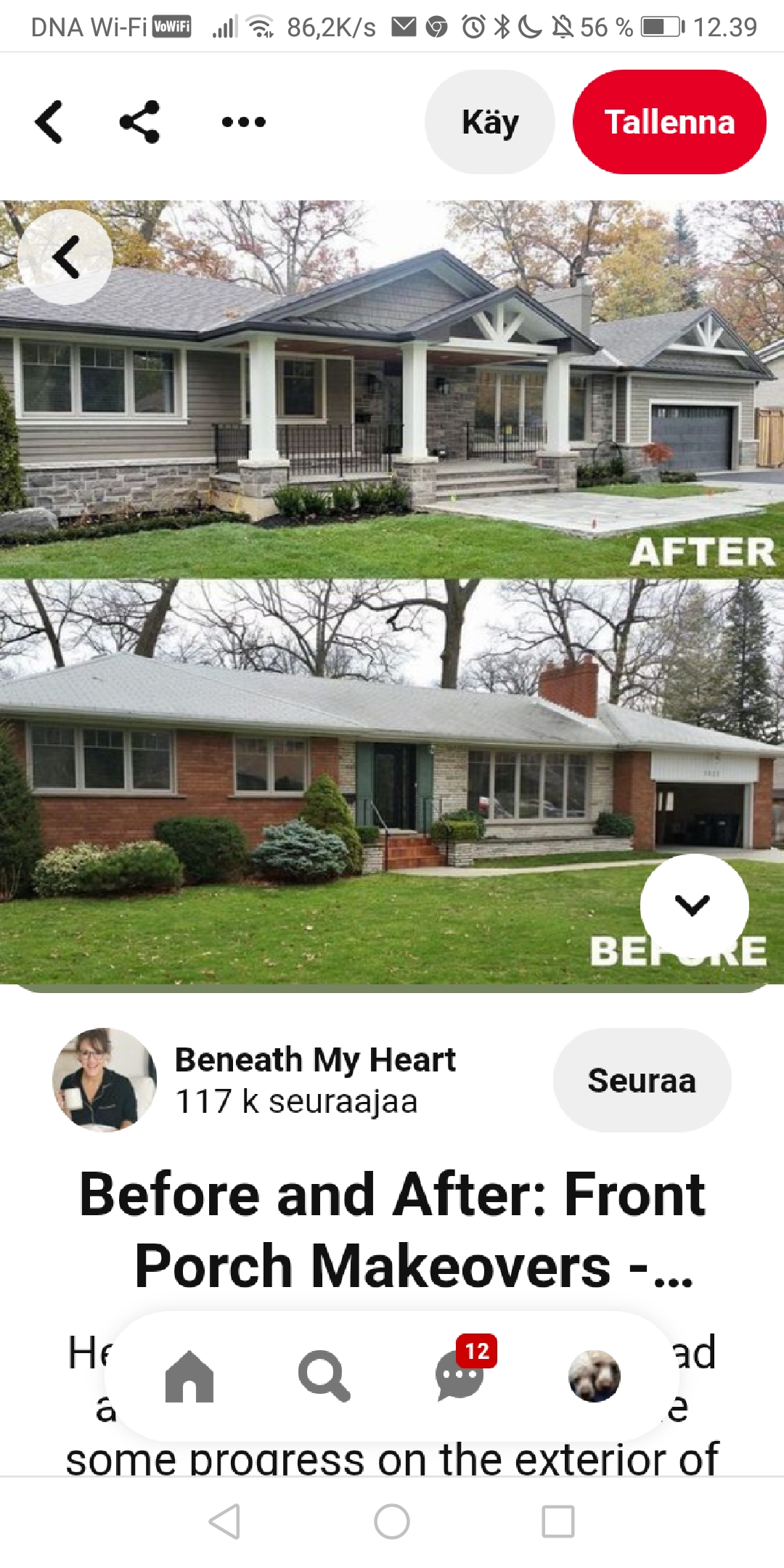
Task: Open the three-dot overflow menu
Action: [244, 122]
